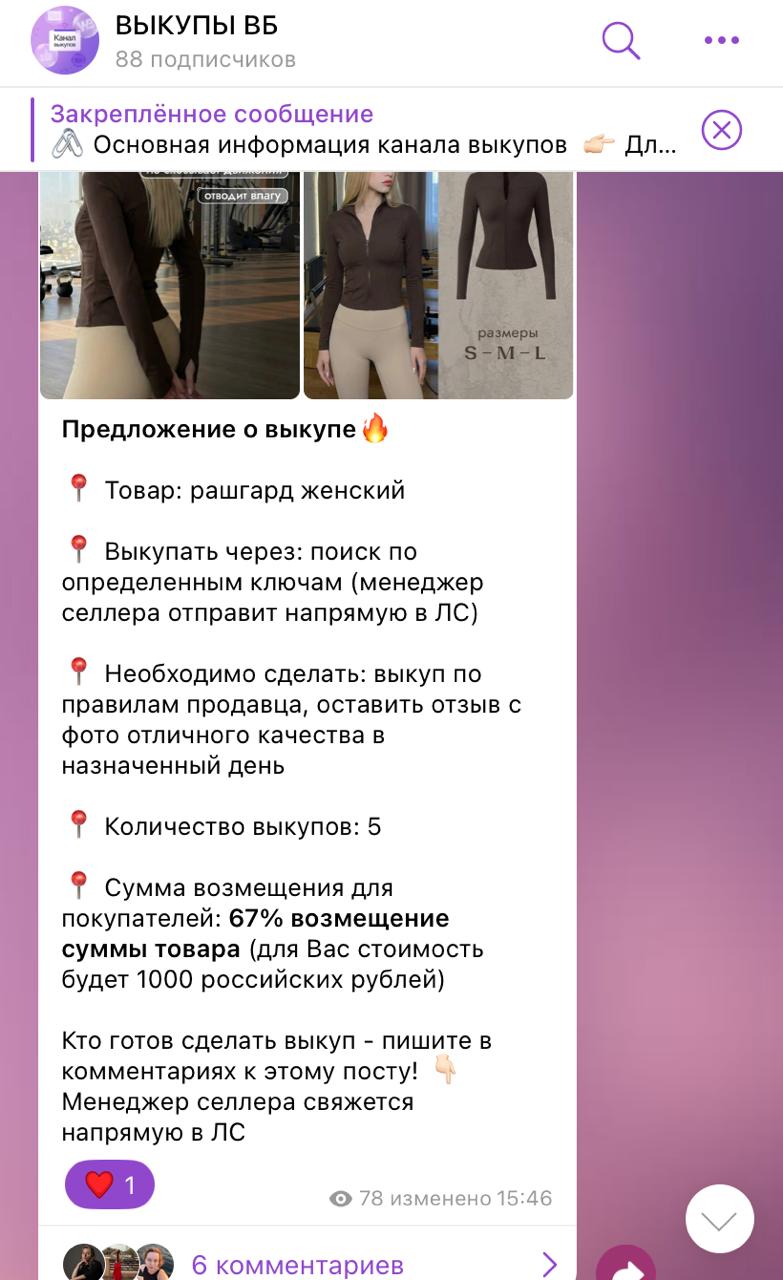This screenshot has width=783, height=1280.
Task: Search within the ВЫКУПЫ ВБ channel
Action: 620,40
